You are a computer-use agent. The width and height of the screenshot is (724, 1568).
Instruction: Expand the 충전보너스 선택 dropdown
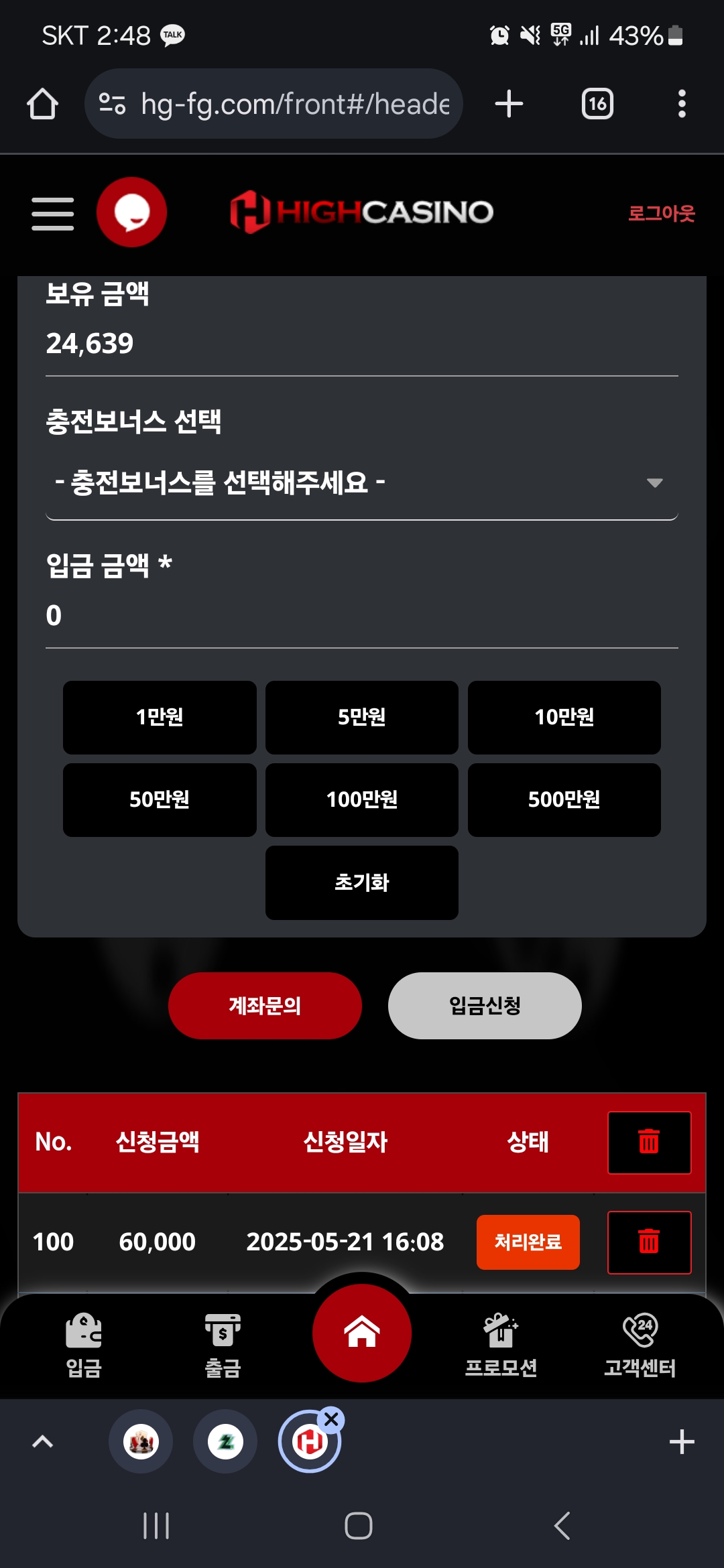362,483
